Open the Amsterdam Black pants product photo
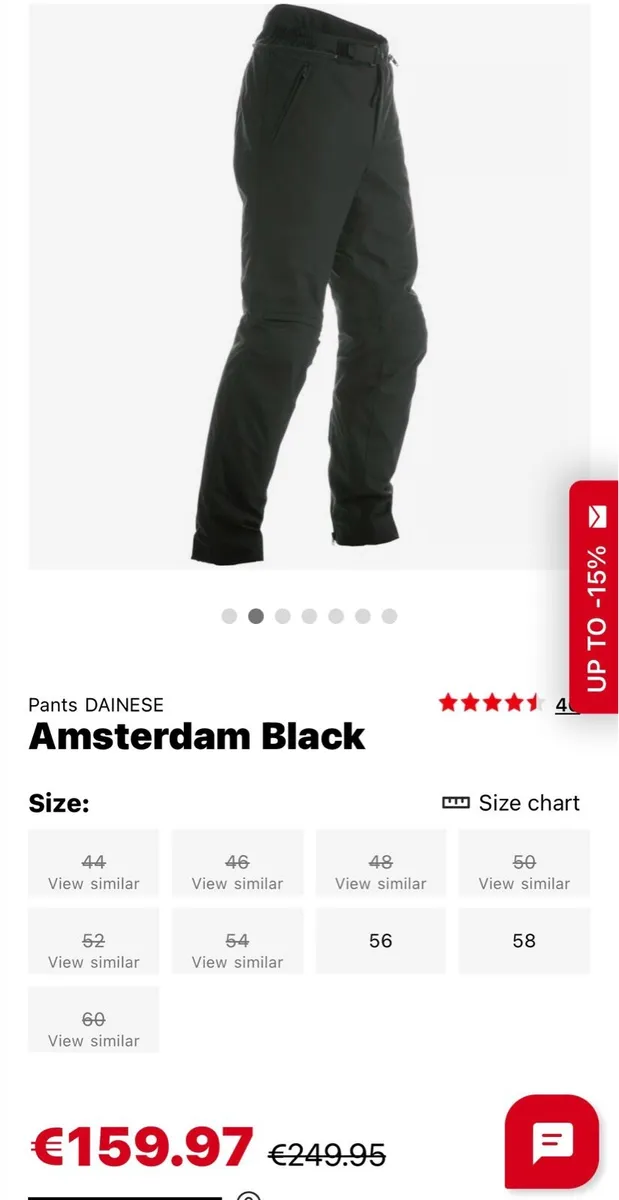The width and height of the screenshot is (619, 1200). click(309, 285)
